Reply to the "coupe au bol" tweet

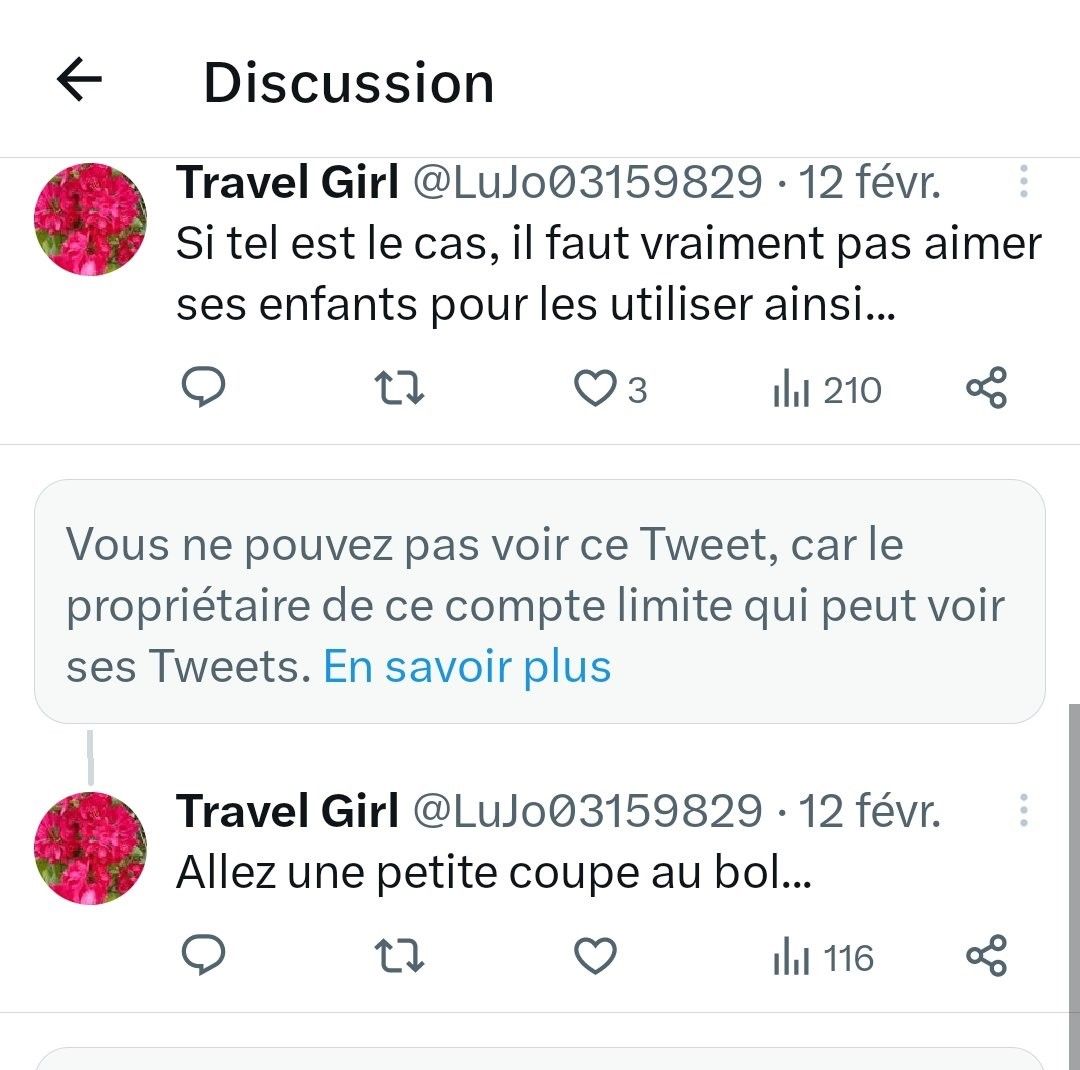[x=204, y=957]
